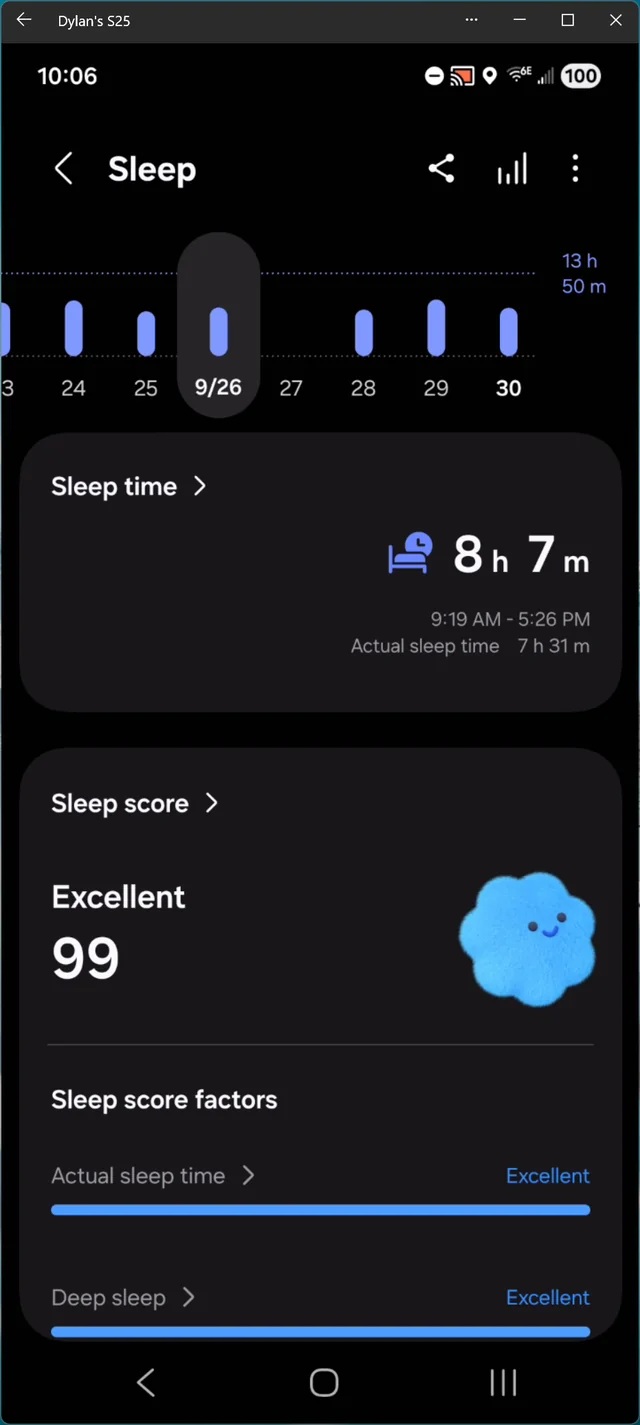Select day 27 in the date strip
Screen dimensions: 640x1425
[291, 388]
